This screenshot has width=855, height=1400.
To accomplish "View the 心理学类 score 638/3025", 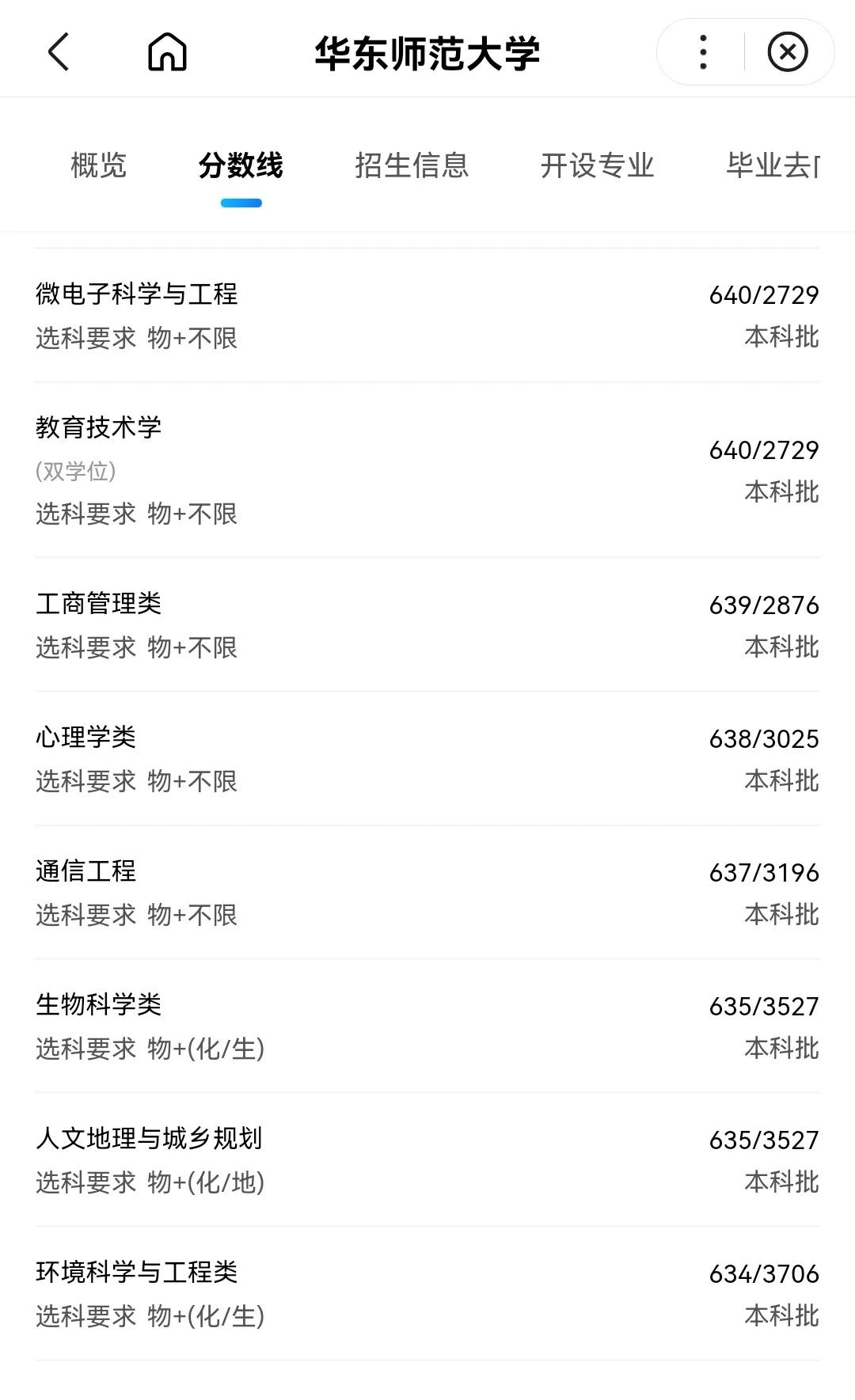I will (x=763, y=737).
